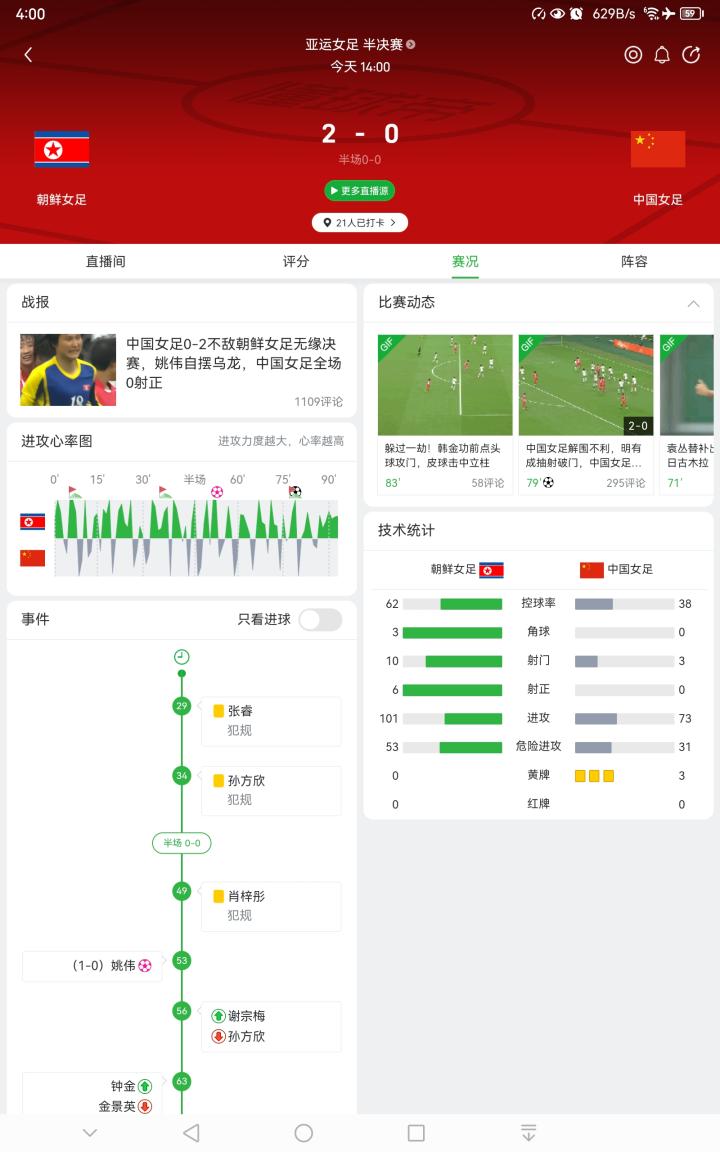Switch to the 评分 tab
The height and width of the screenshot is (1152, 720).
coord(296,262)
